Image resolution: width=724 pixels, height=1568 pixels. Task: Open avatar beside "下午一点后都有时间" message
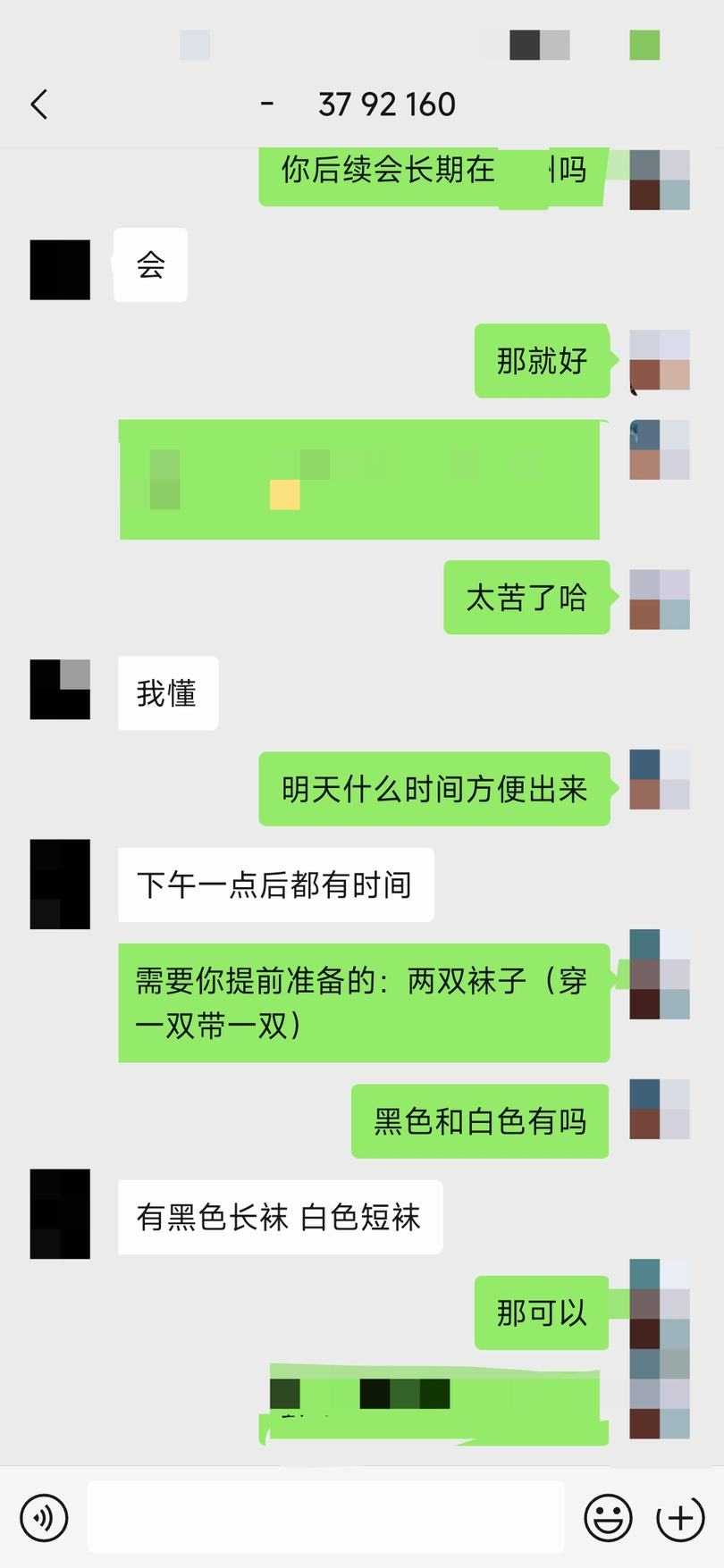coord(60,884)
